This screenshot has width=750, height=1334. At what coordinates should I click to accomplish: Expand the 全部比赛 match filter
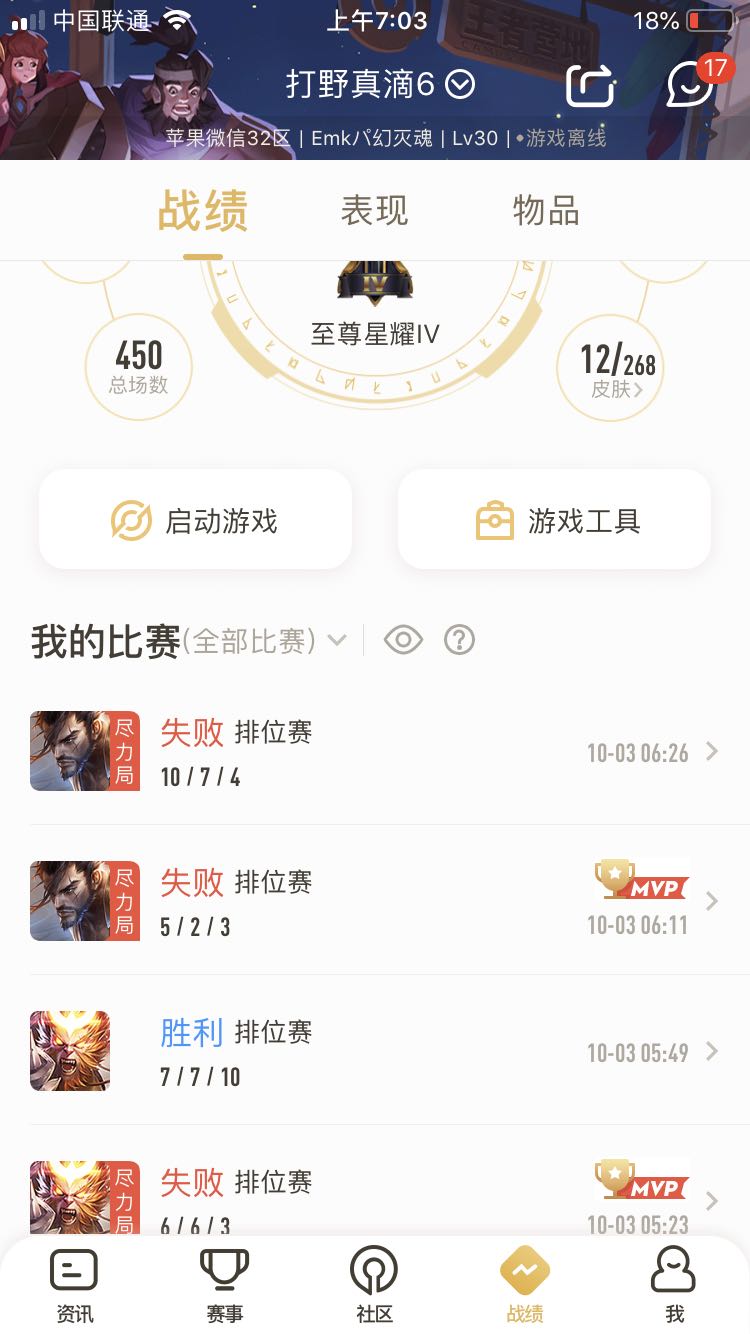[x=264, y=640]
